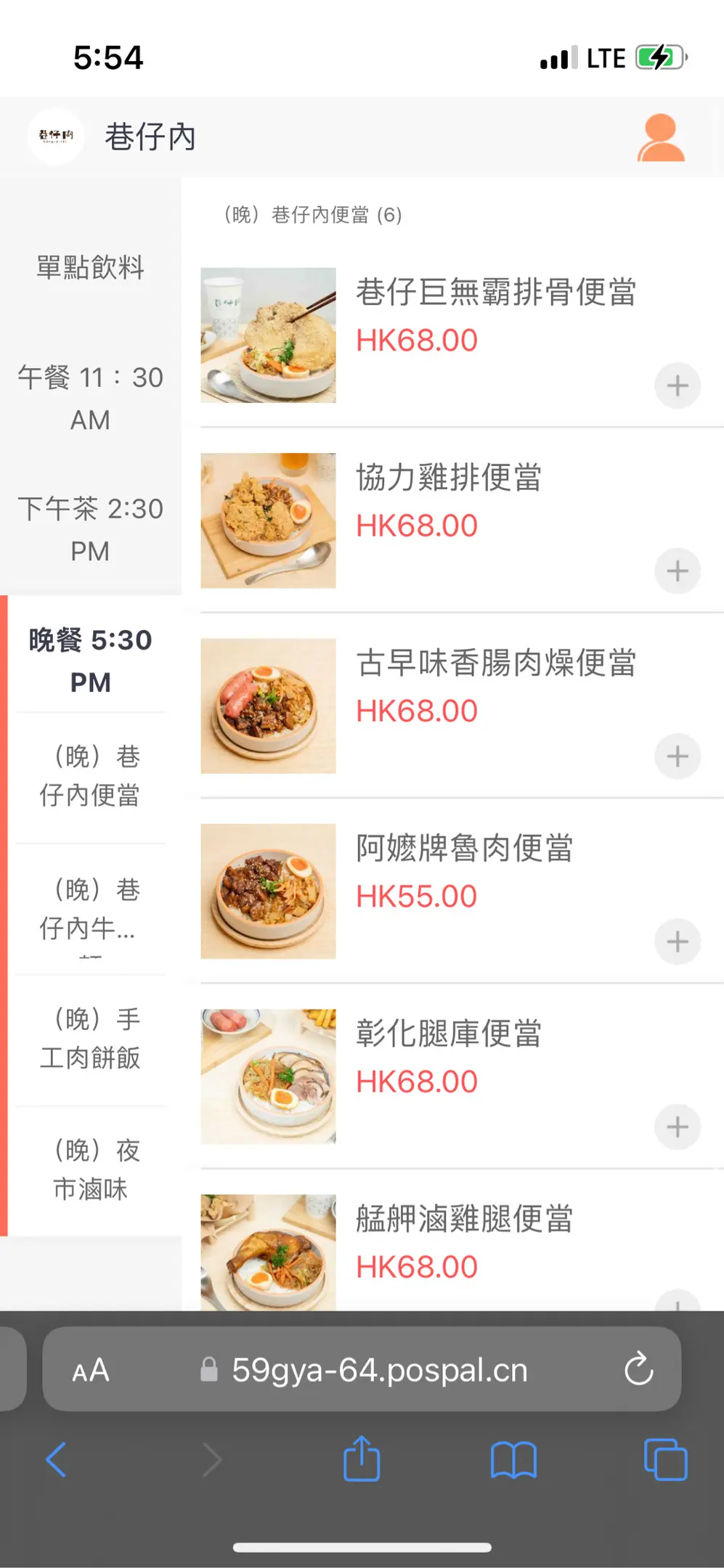Tap the plus button for 阿嬤牌魯肉便當
Viewport: 724px width, 1568px height.
[x=677, y=942]
